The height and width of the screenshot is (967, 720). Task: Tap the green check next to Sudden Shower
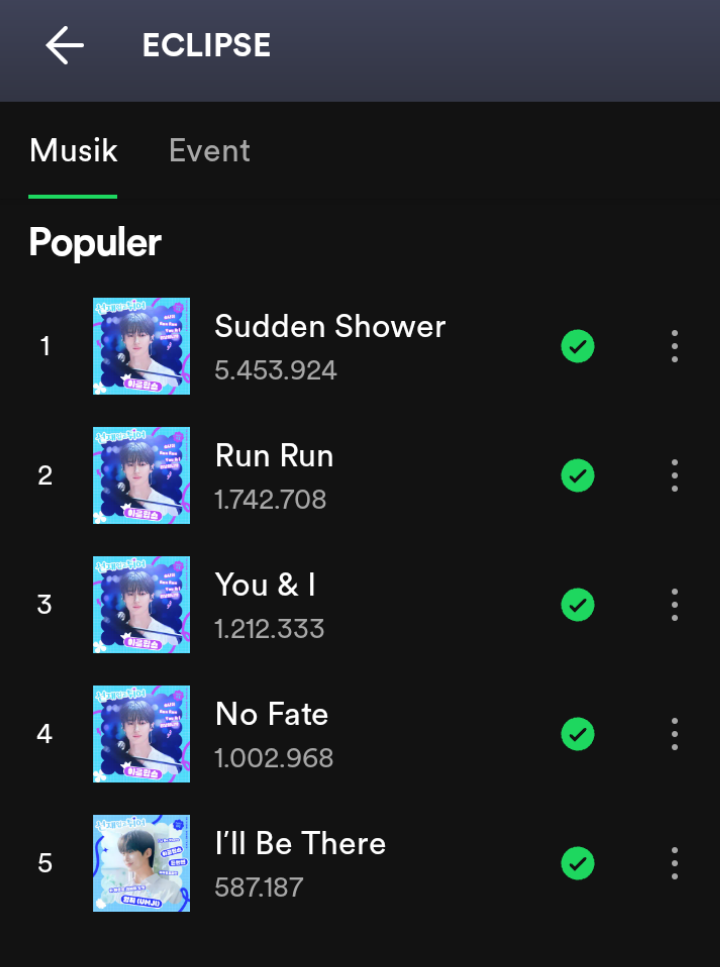577,346
